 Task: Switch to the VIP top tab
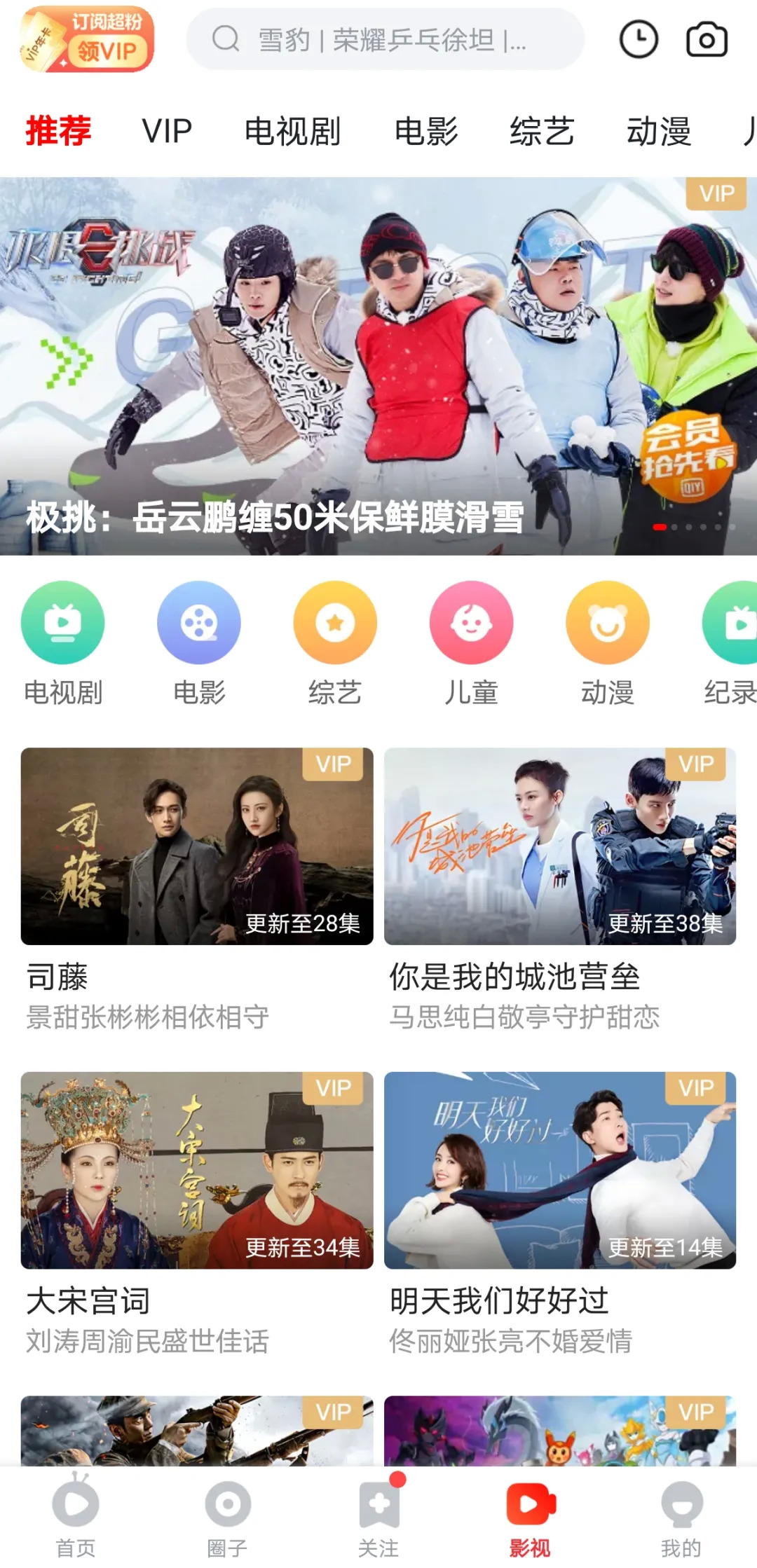tap(167, 131)
